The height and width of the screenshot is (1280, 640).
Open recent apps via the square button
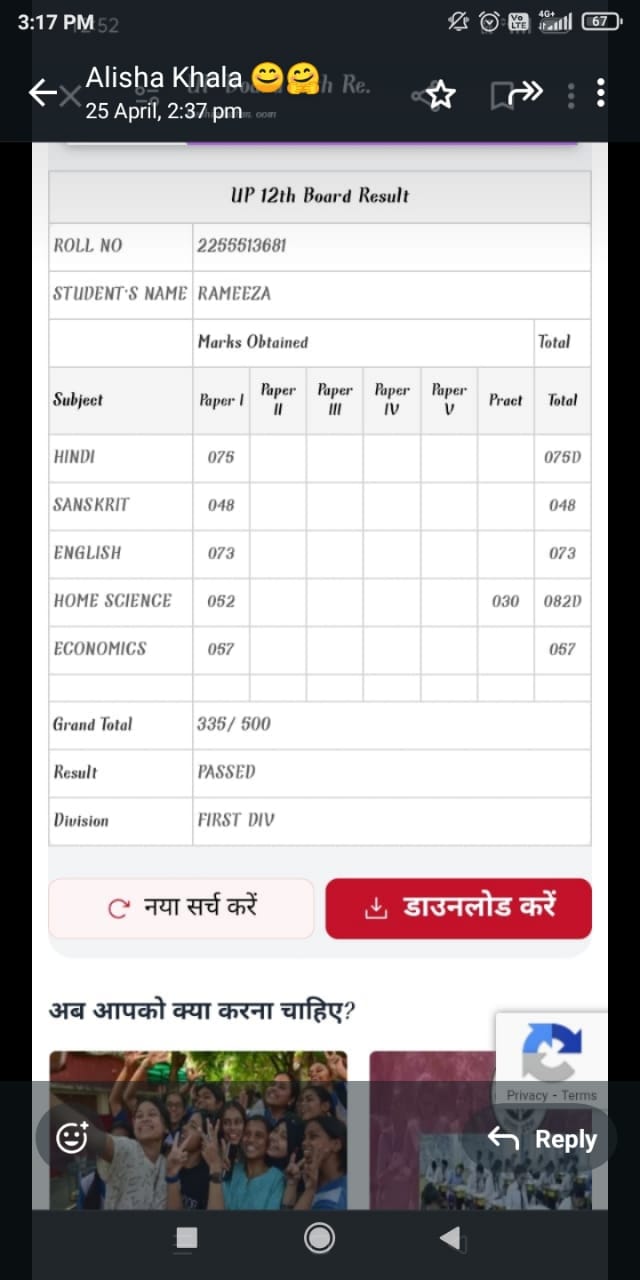click(x=186, y=1238)
